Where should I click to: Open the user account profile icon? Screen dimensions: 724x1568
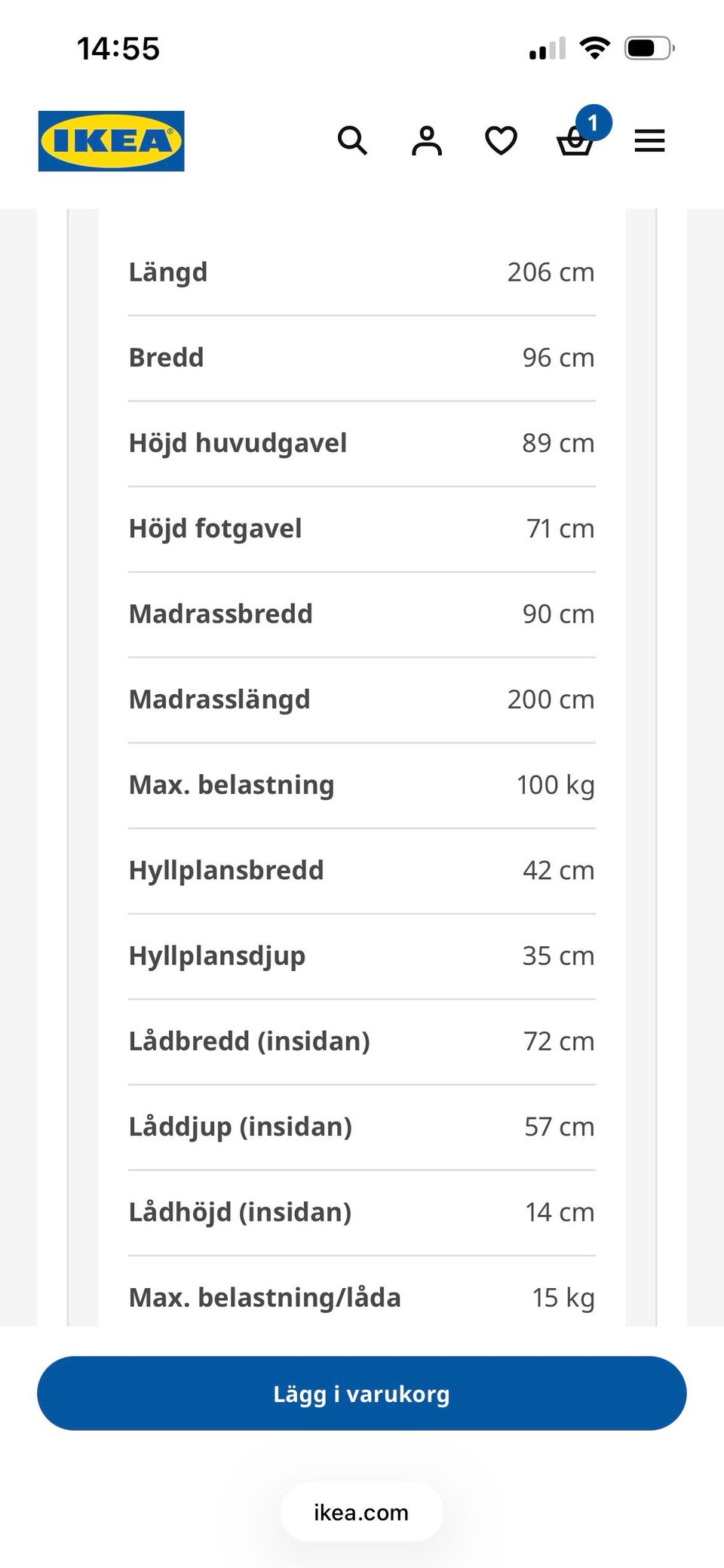coord(427,140)
